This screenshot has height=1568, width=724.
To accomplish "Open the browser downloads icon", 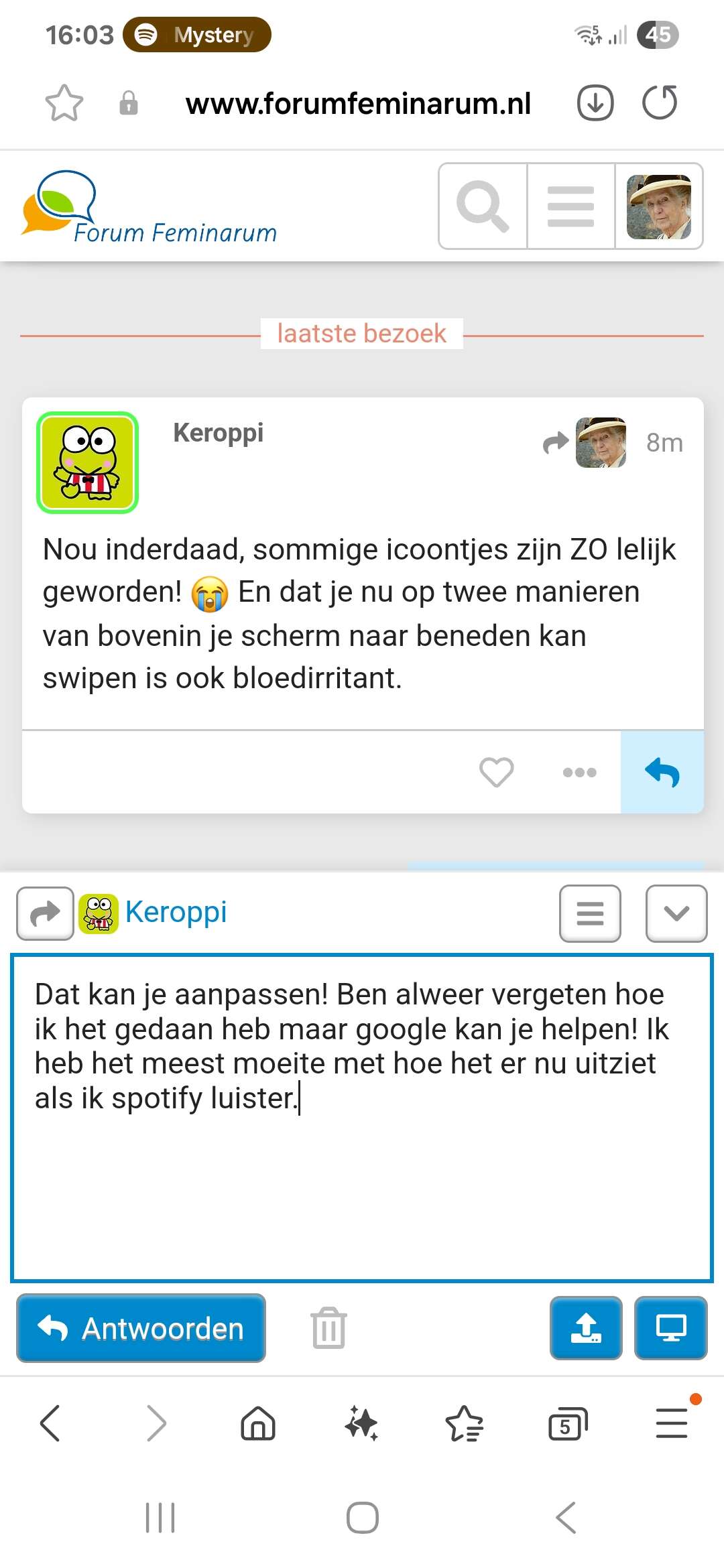I will click(595, 103).
